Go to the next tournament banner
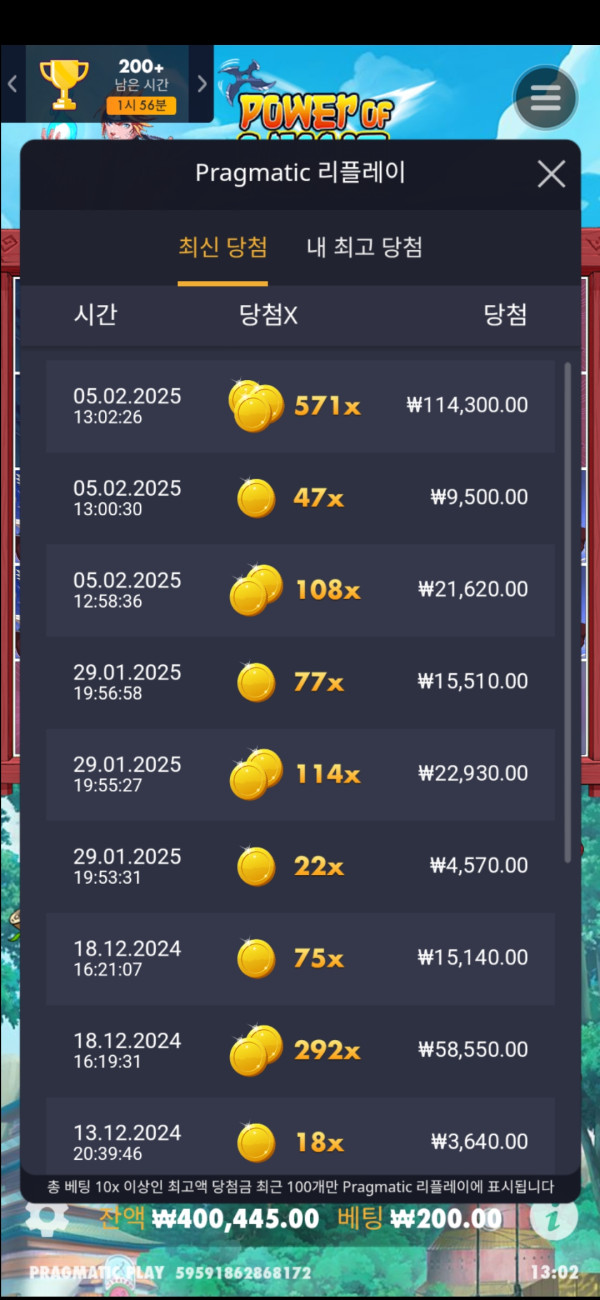The height and width of the screenshot is (1300, 600). [x=202, y=84]
